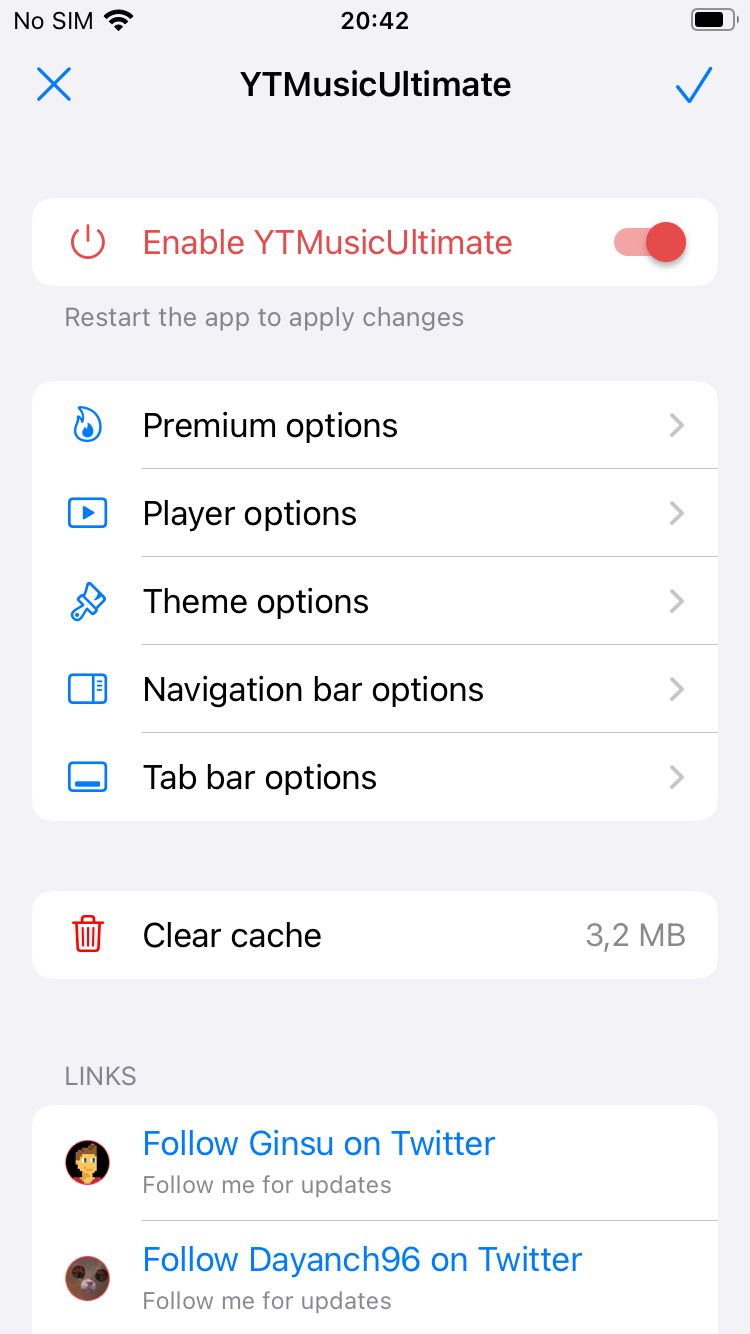This screenshot has width=750, height=1334.
Task: Expand Tab bar options with its chevron
Action: tap(676, 776)
